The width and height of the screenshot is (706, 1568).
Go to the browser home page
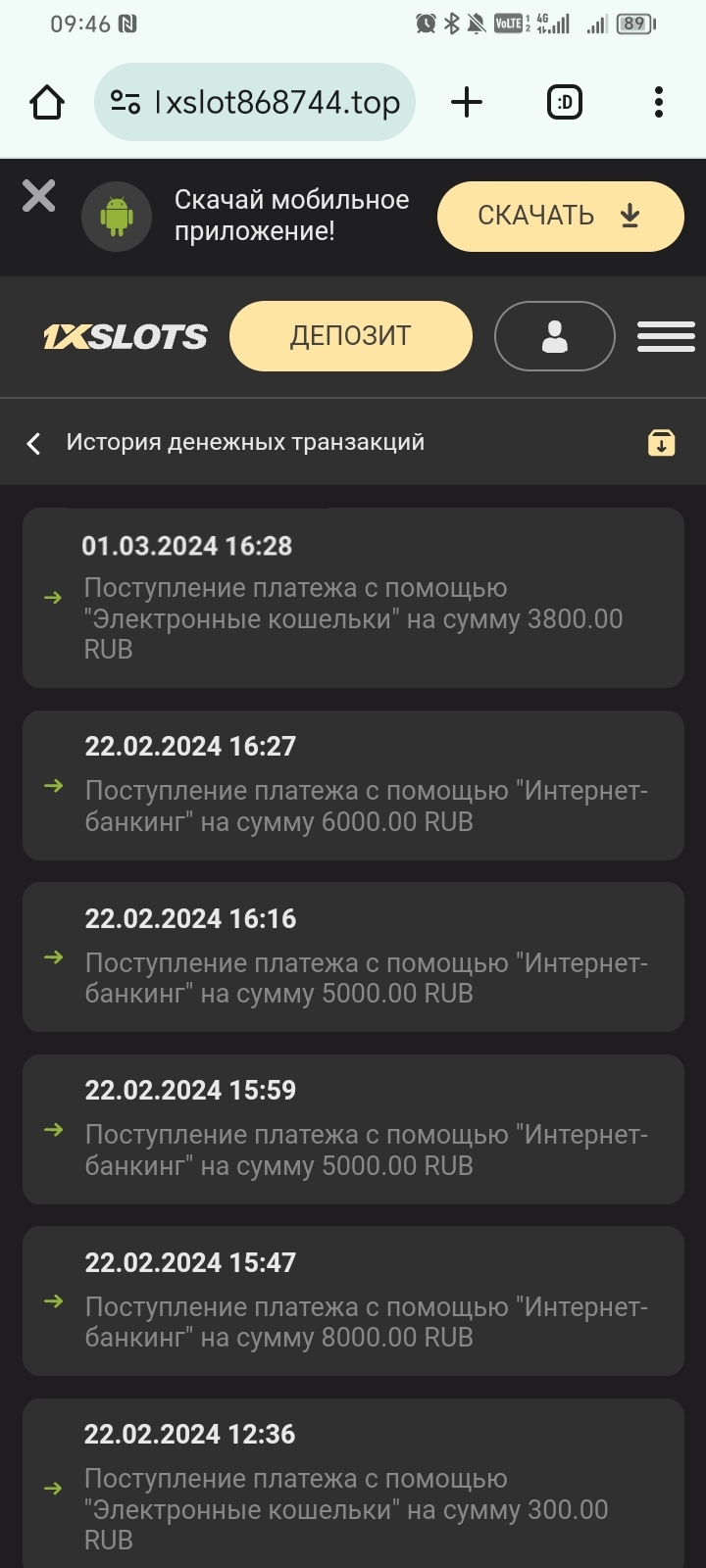pos(47,102)
